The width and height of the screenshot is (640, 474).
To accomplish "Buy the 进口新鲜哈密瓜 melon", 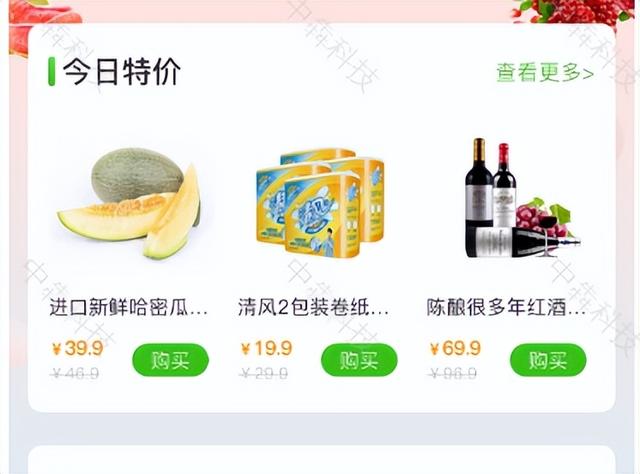I will 170,360.
